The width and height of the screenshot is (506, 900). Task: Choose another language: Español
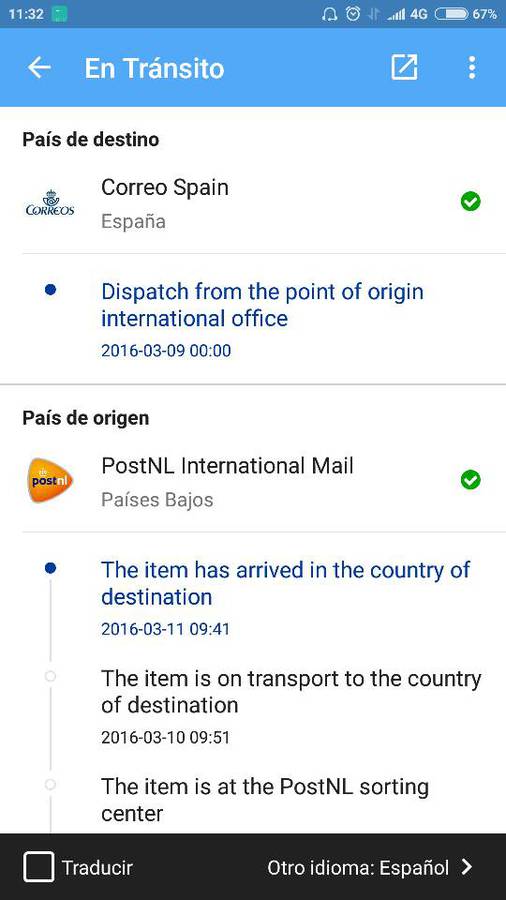(x=370, y=867)
